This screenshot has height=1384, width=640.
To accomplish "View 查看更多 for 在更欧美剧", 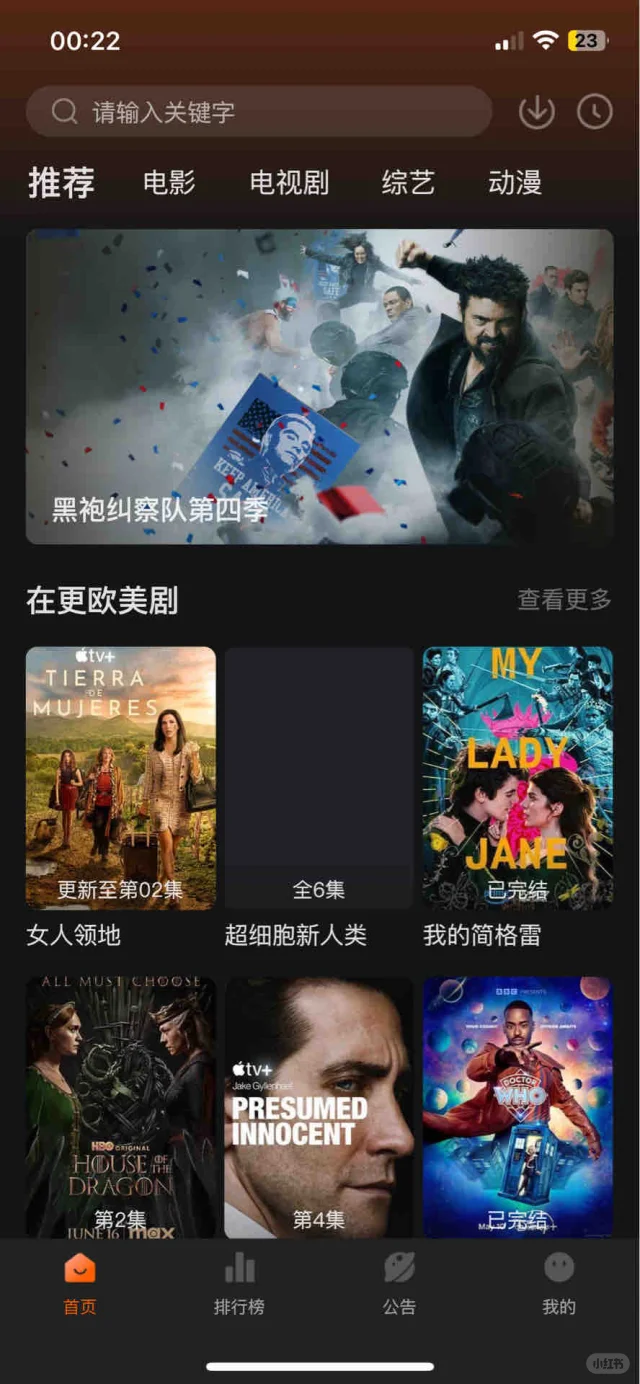I will pyautogui.click(x=564, y=600).
